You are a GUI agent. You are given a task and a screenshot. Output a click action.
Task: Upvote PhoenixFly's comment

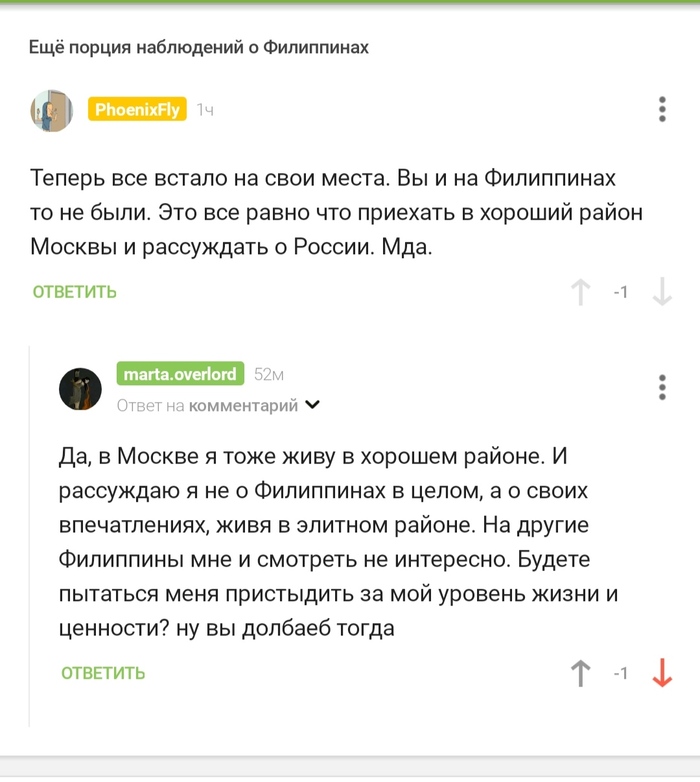pos(580,292)
